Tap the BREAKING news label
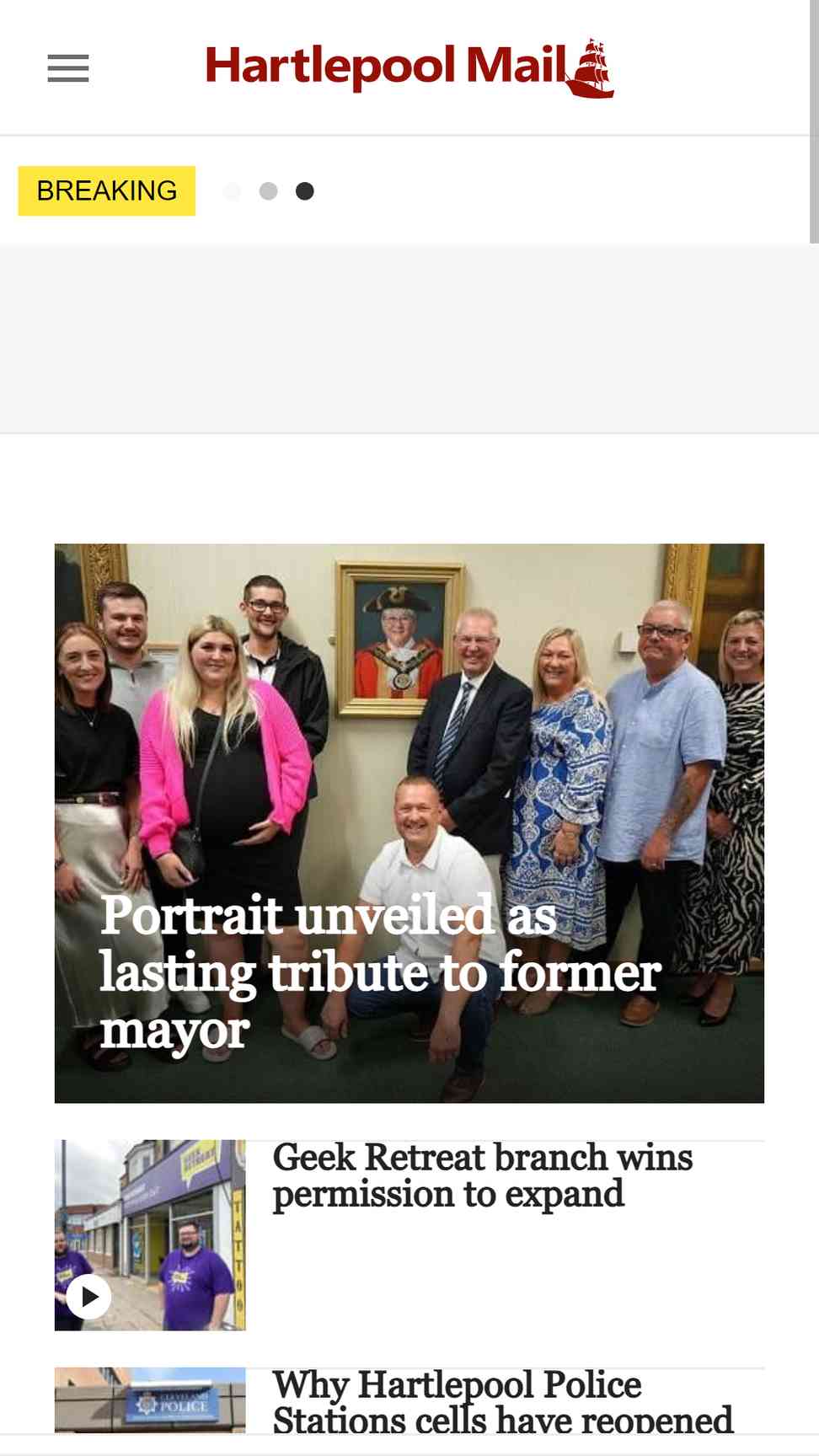The width and height of the screenshot is (819, 1456). tap(107, 191)
